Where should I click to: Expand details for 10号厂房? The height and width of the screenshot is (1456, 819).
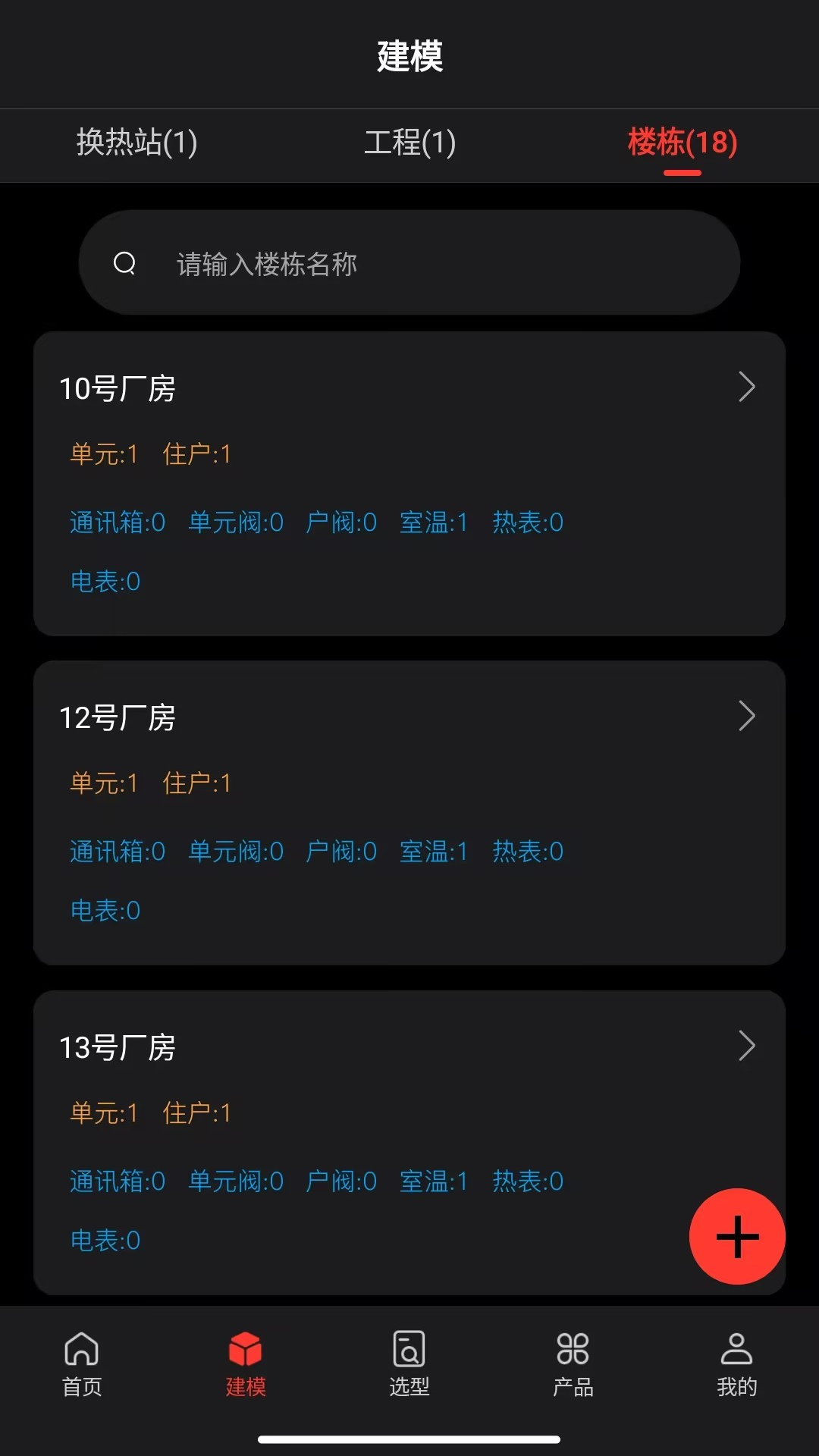point(746,388)
